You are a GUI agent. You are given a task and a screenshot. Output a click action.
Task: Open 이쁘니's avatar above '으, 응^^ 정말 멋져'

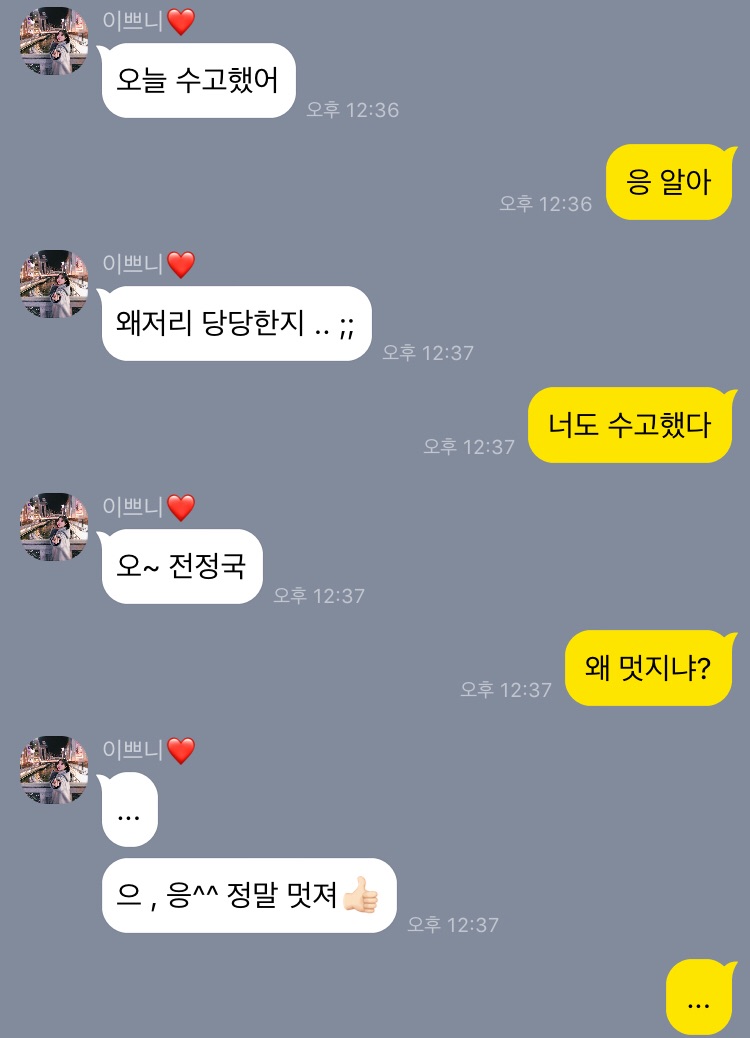[x=54, y=770]
